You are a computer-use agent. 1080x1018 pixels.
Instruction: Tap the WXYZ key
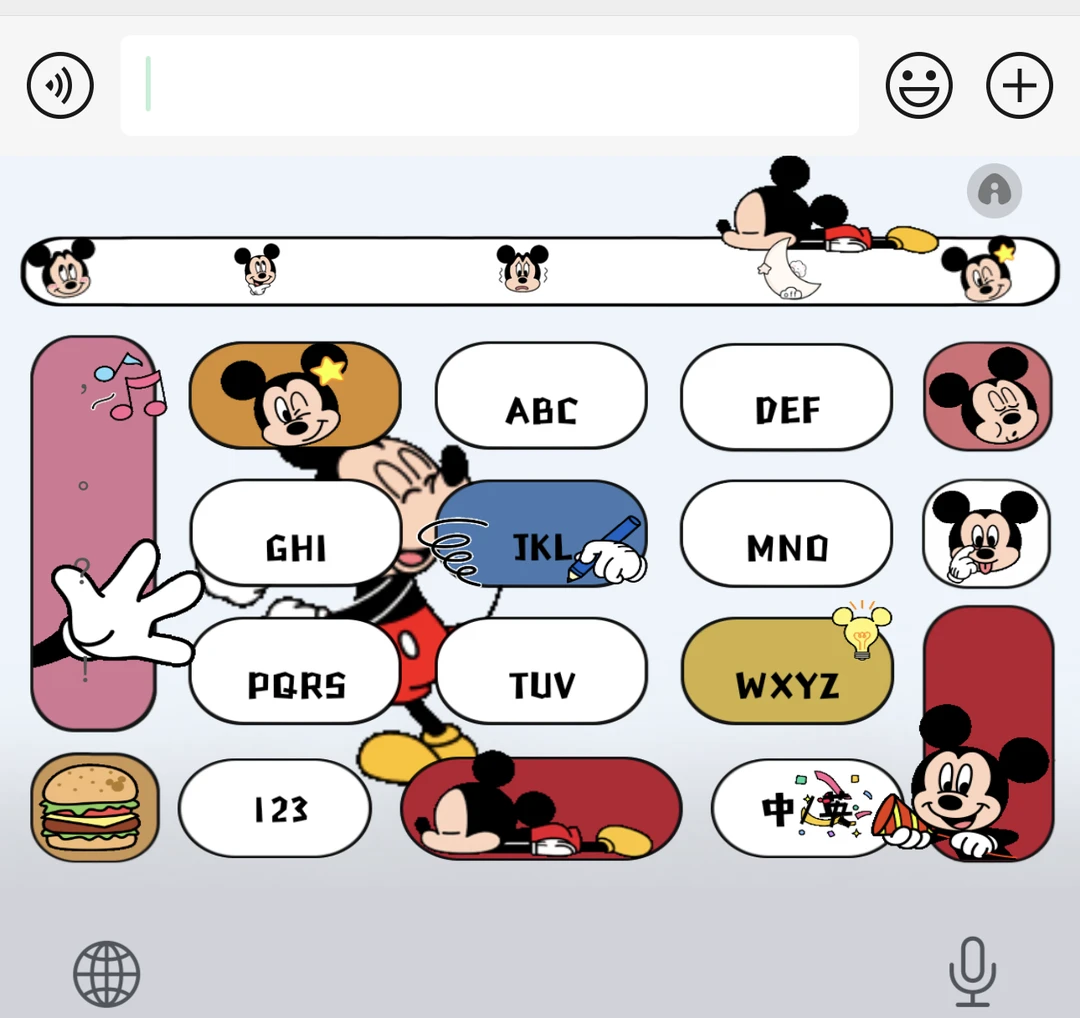click(x=786, y=672)
